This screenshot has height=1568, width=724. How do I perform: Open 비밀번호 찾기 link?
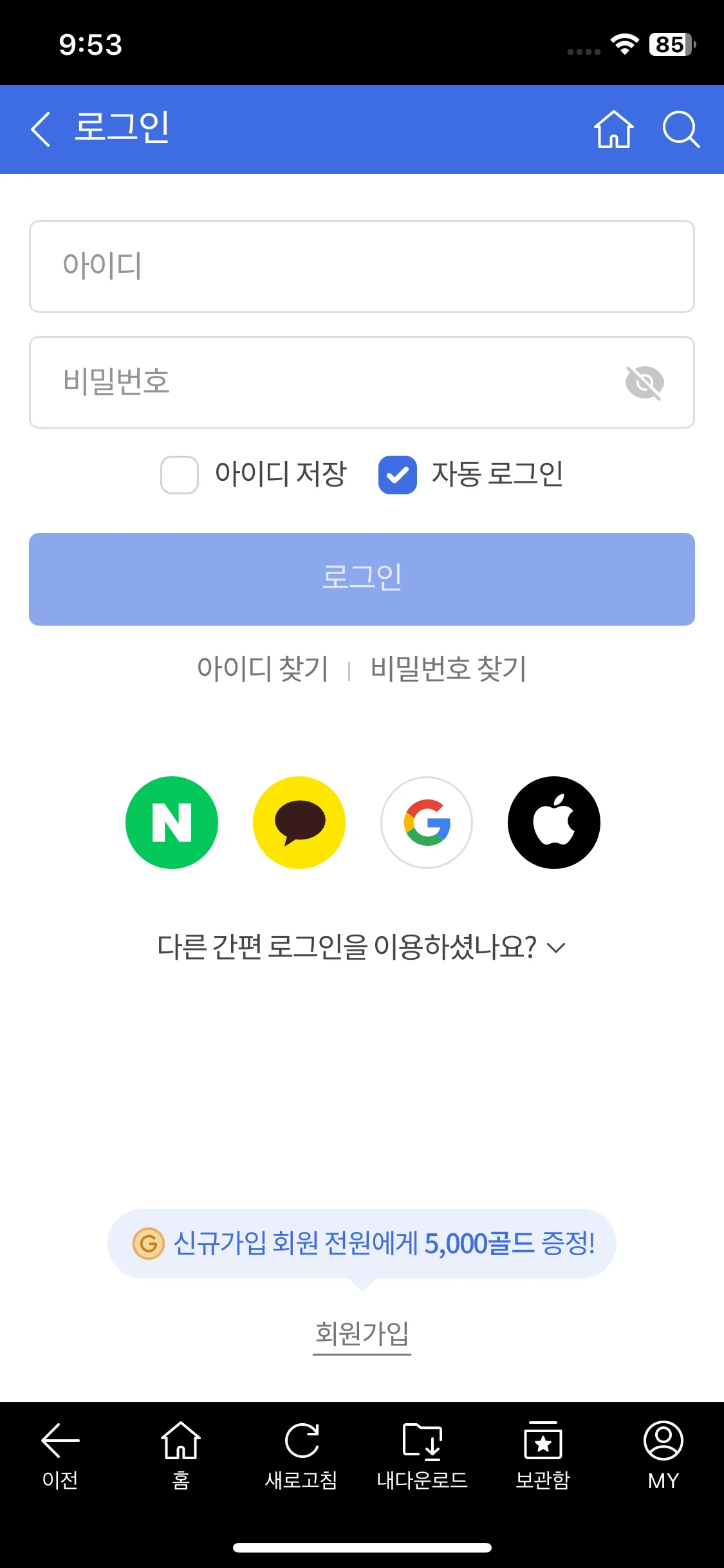(x=449, y=669)
